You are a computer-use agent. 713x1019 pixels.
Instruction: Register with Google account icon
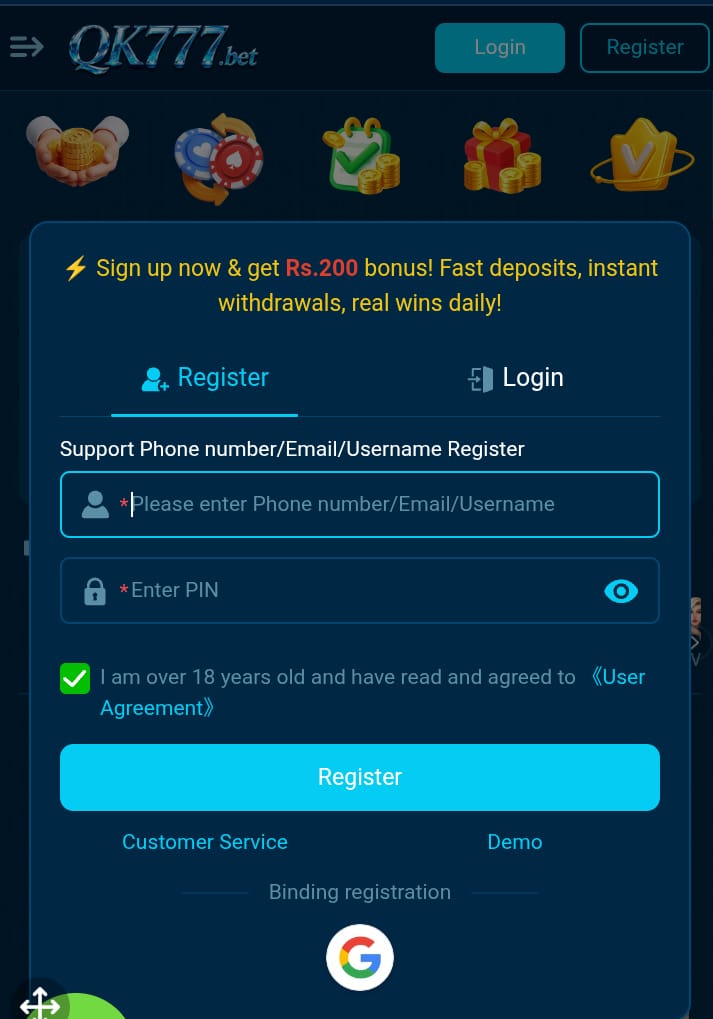pos(359,958)
